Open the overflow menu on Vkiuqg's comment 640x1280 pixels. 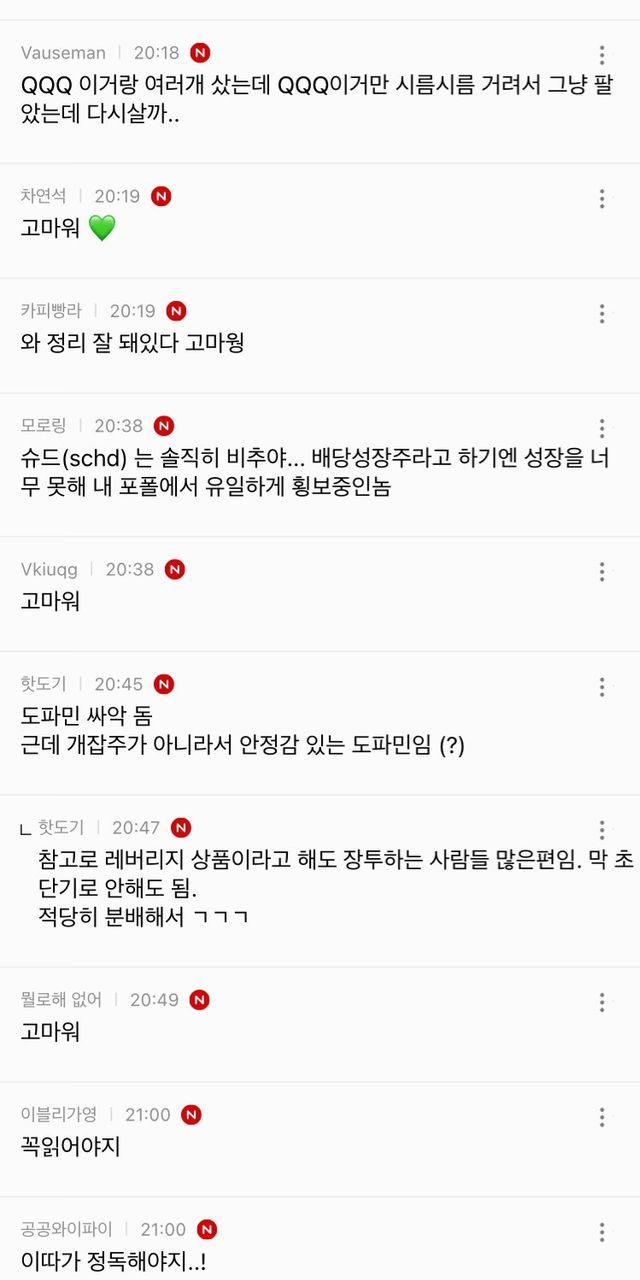(x=601, y=571)
